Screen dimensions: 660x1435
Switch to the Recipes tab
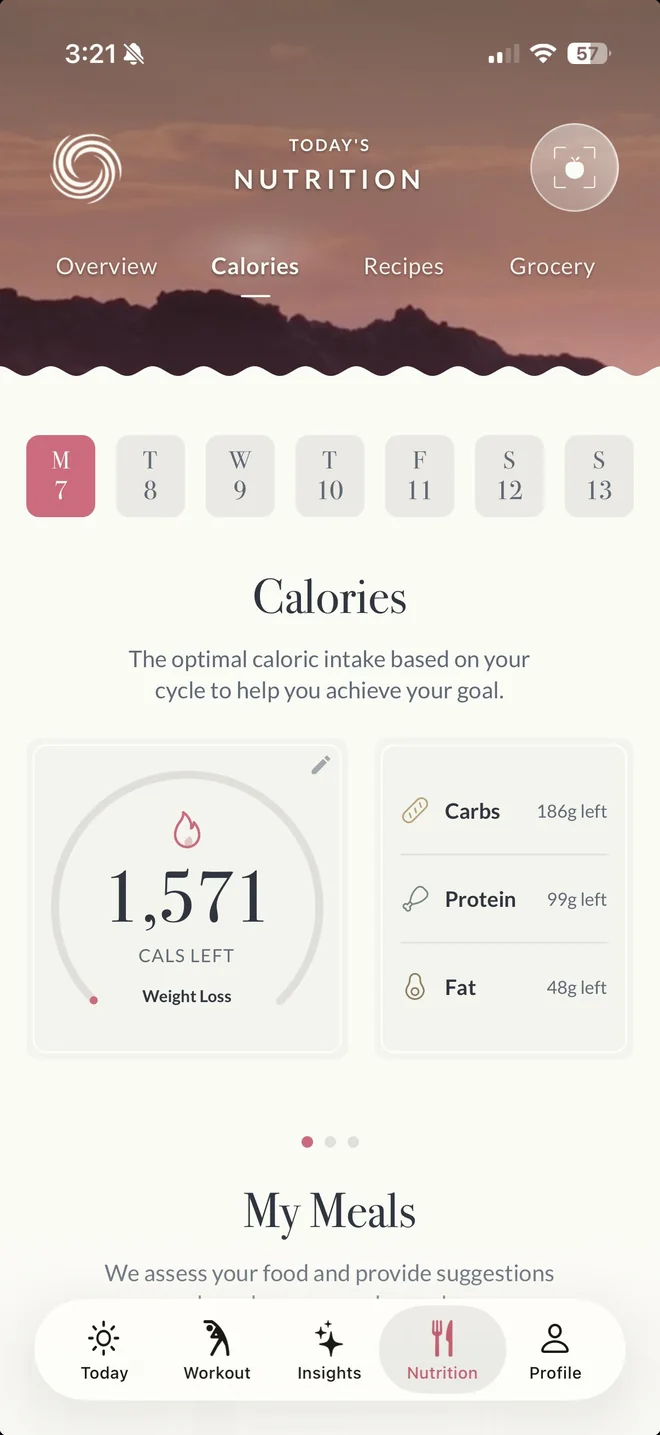point(403,267)
